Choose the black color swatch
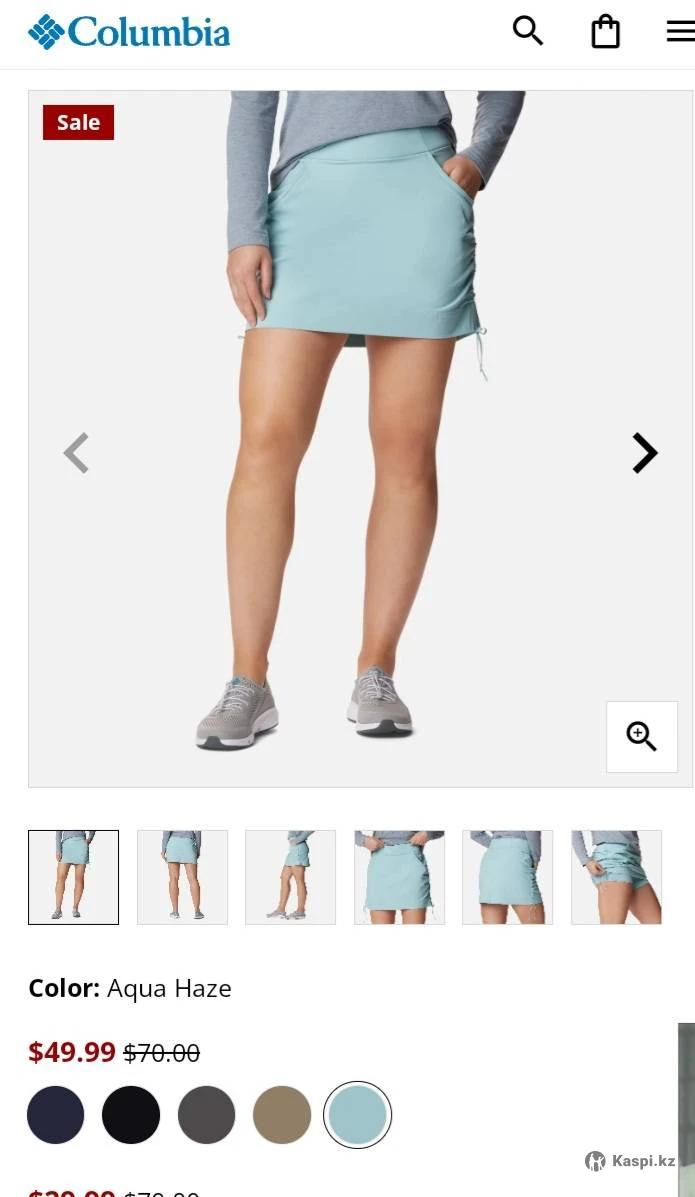The width and height of the screenshot is (695, 1197). click(131, 1115)
